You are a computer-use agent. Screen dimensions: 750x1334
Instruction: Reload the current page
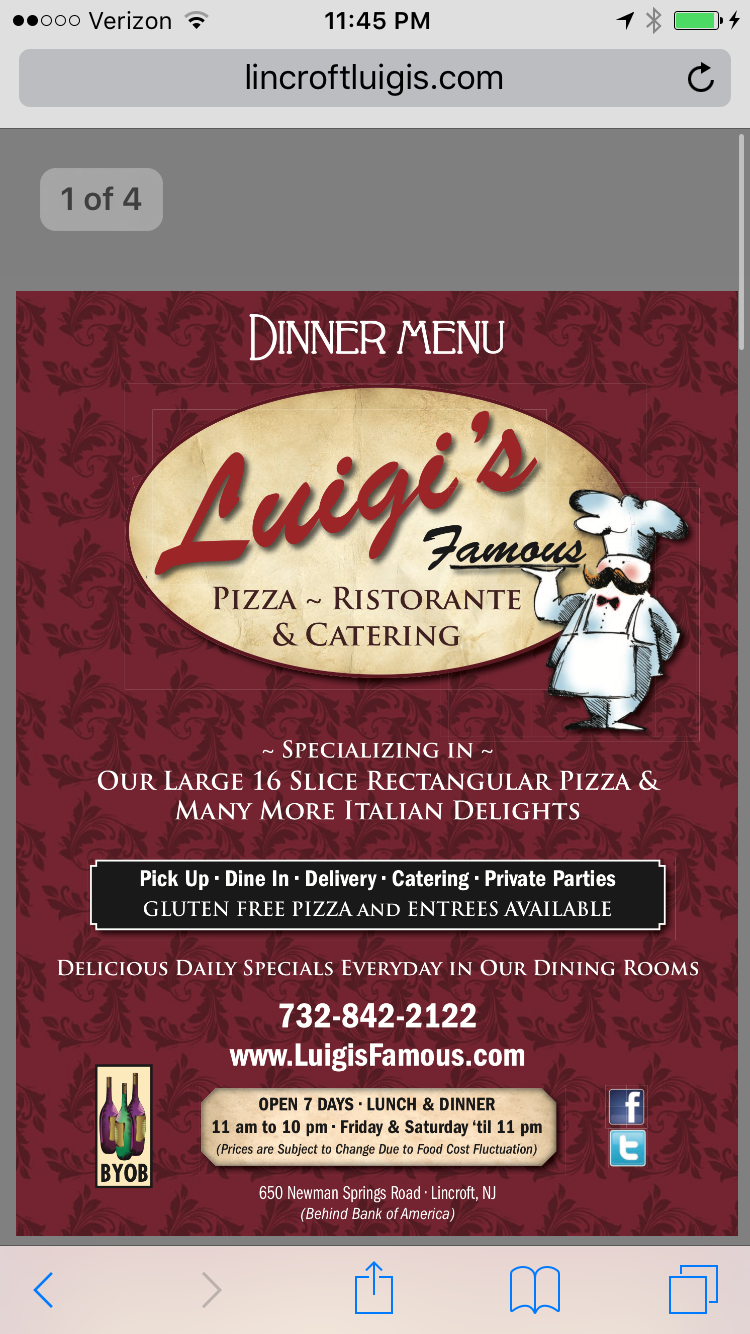coord(701,78)
